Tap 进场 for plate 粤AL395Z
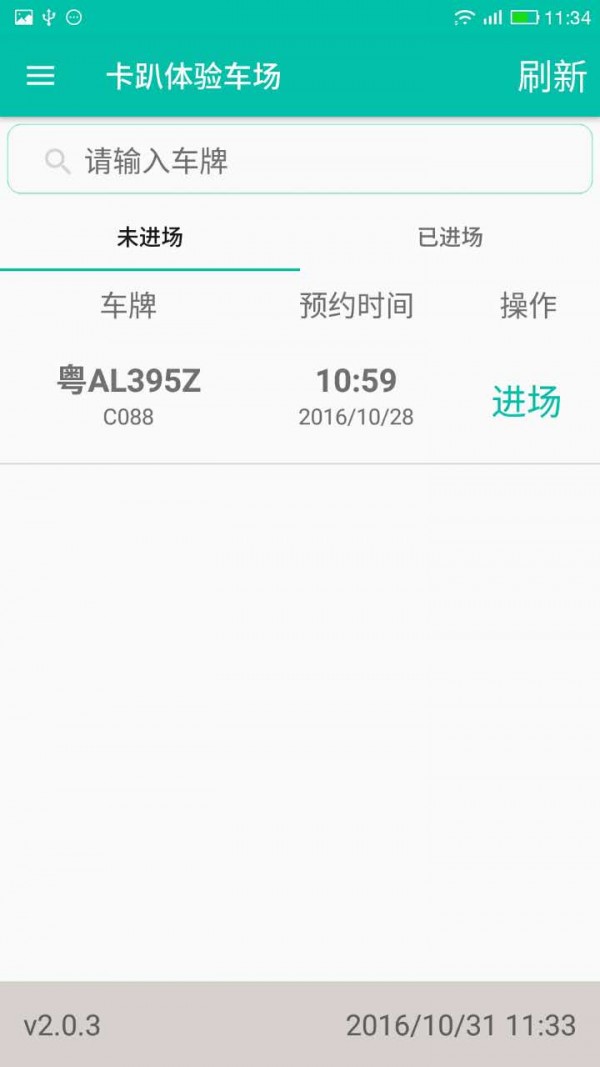Viewport: 600px width, 1067px height. click(526, 401)
